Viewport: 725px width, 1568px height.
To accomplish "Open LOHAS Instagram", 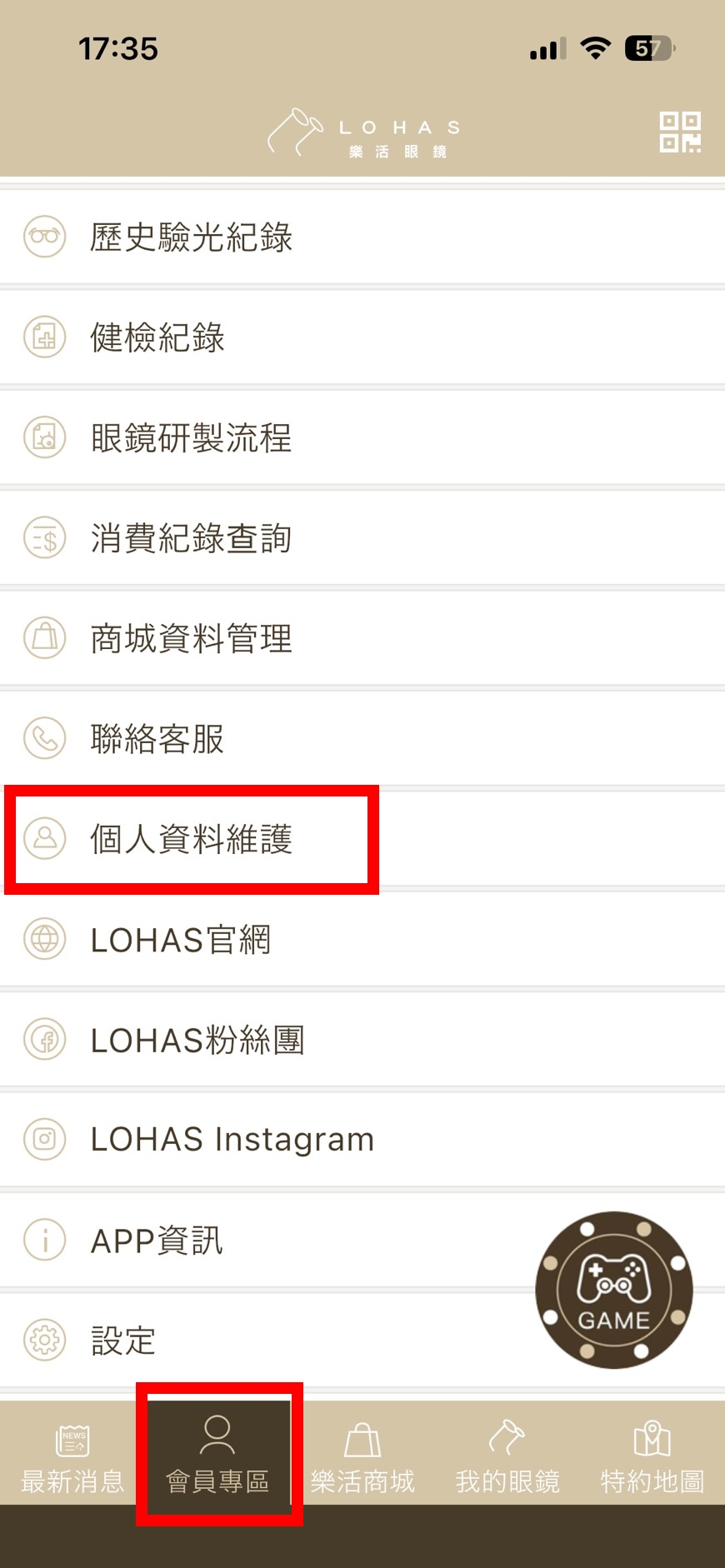I will click(x=232, y=1140).
